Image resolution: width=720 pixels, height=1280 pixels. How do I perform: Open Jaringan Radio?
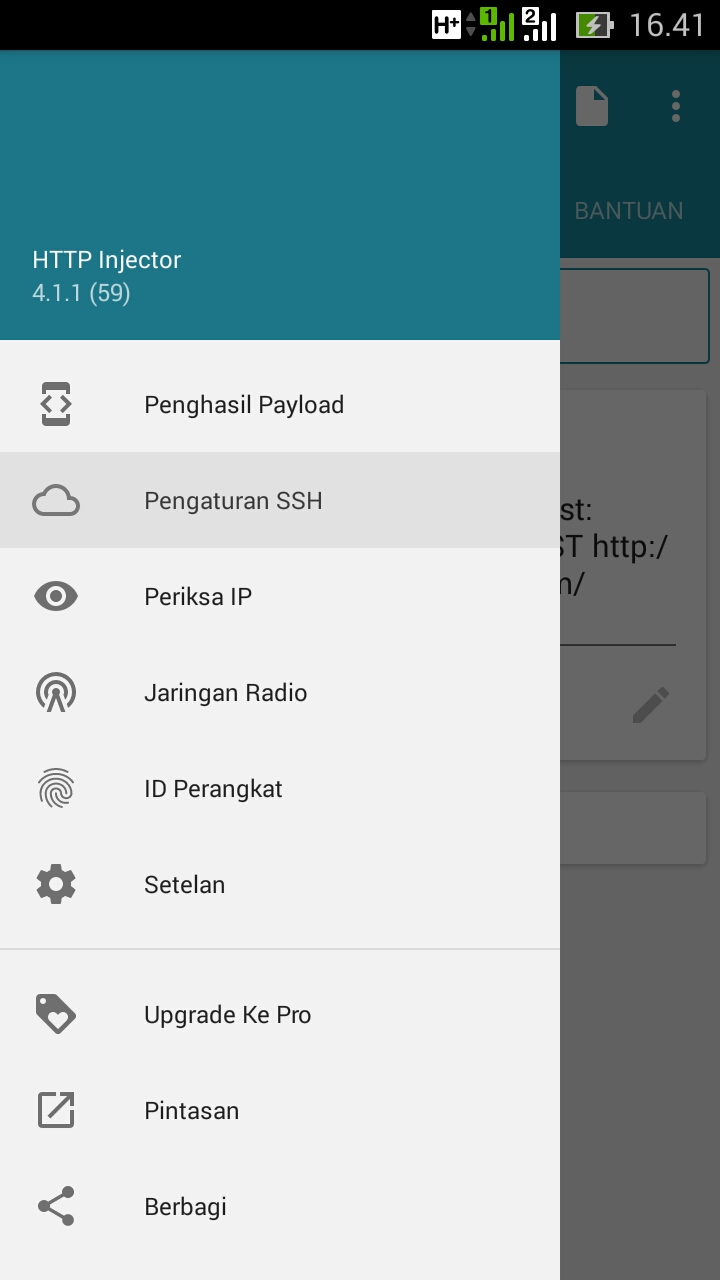(x=225, y=693)
